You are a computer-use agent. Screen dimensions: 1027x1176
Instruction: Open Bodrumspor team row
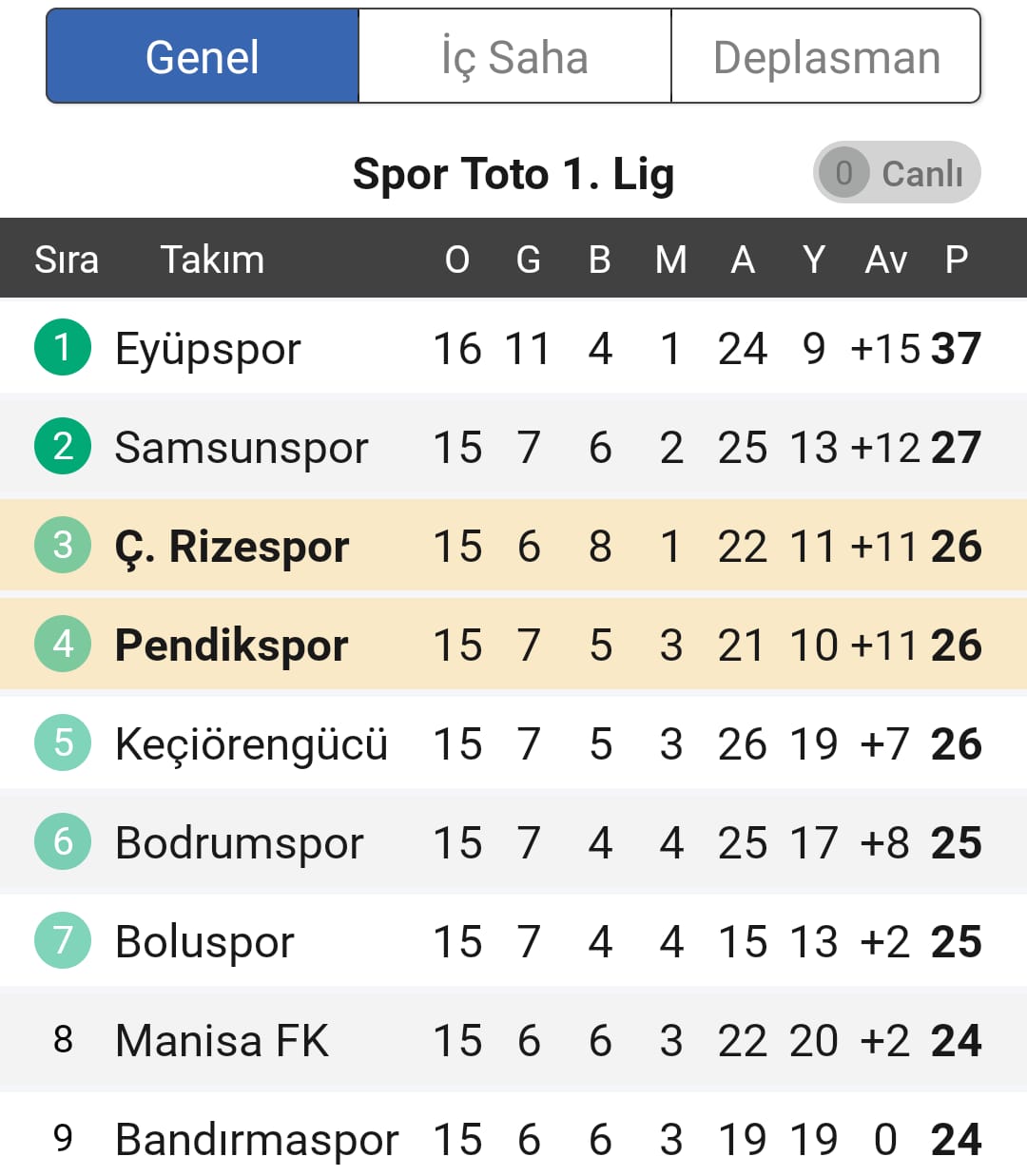(239, 843)
